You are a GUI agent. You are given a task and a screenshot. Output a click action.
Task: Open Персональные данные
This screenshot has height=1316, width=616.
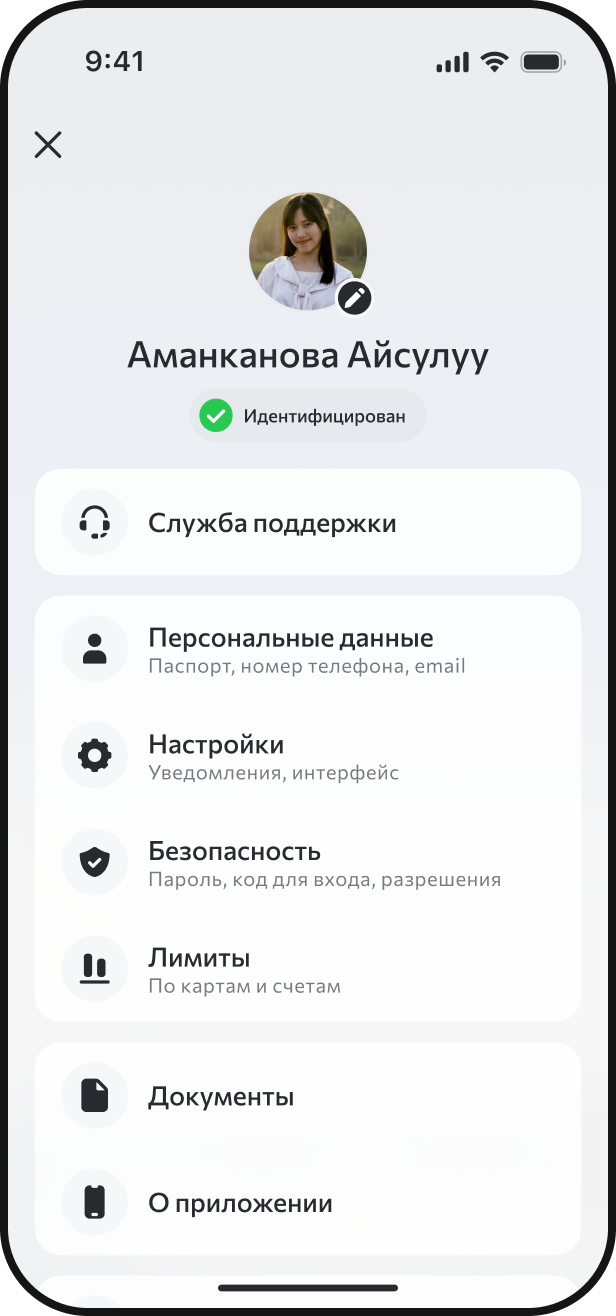click(308, 649)
